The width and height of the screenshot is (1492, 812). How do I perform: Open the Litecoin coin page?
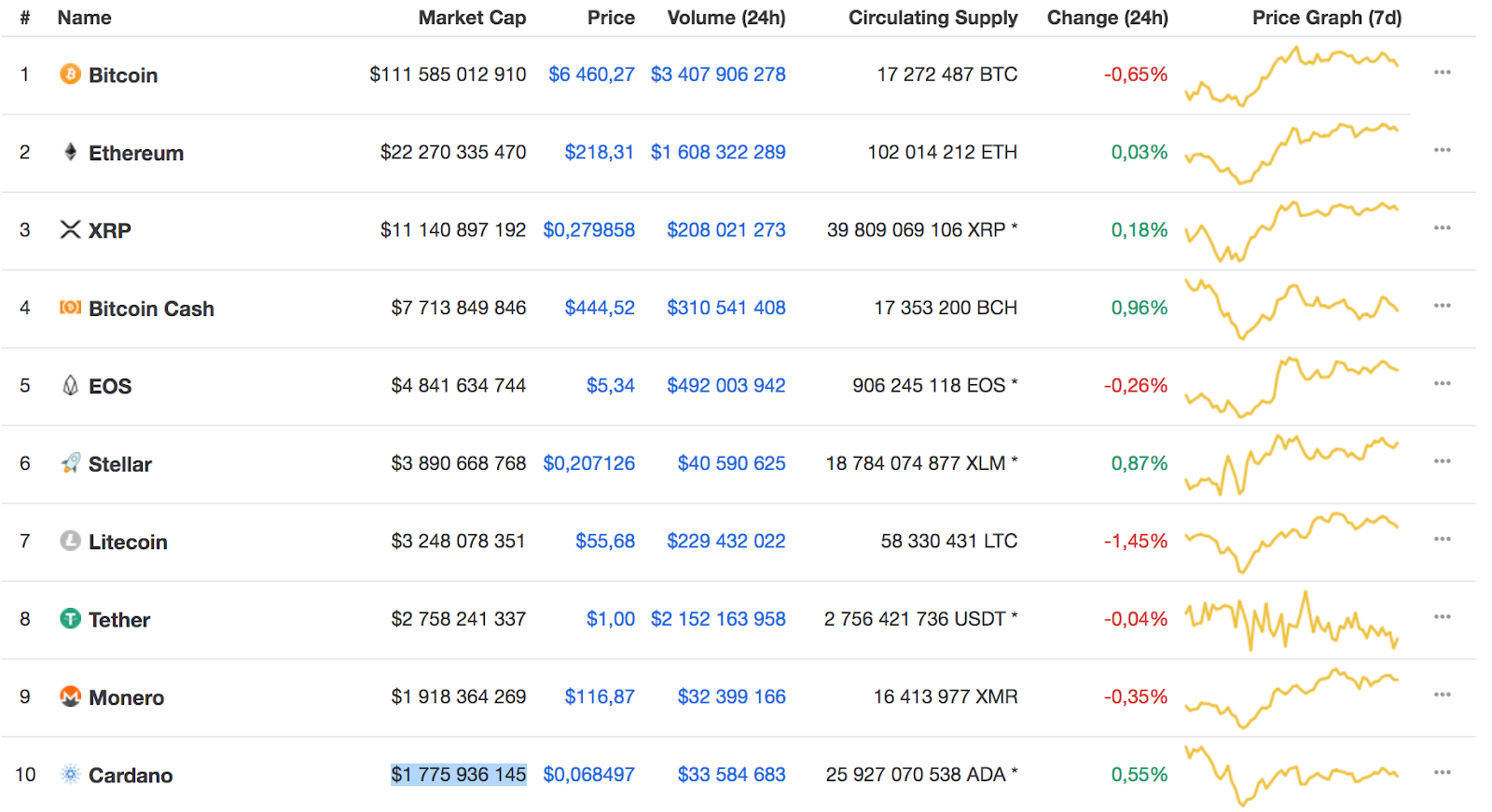pyautogui.click(x=128, y=542)
